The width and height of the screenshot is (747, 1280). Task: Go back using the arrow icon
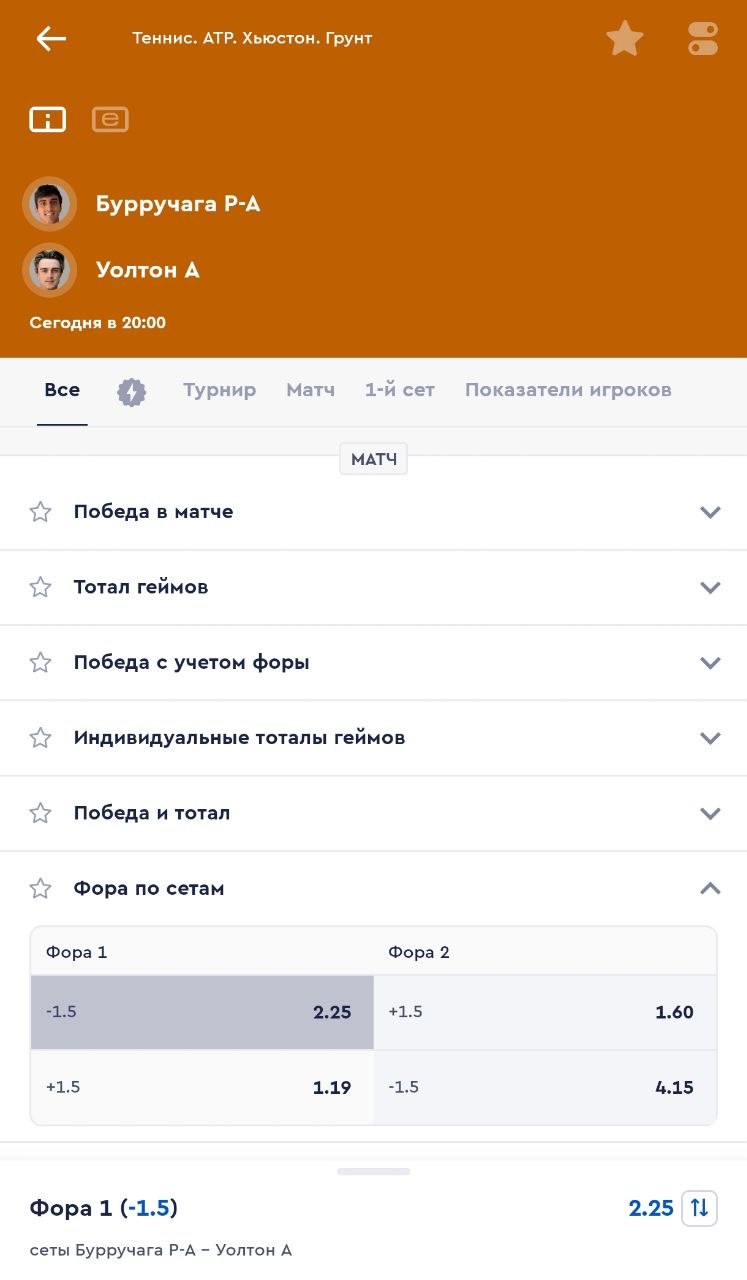click(x=51, y=39)
